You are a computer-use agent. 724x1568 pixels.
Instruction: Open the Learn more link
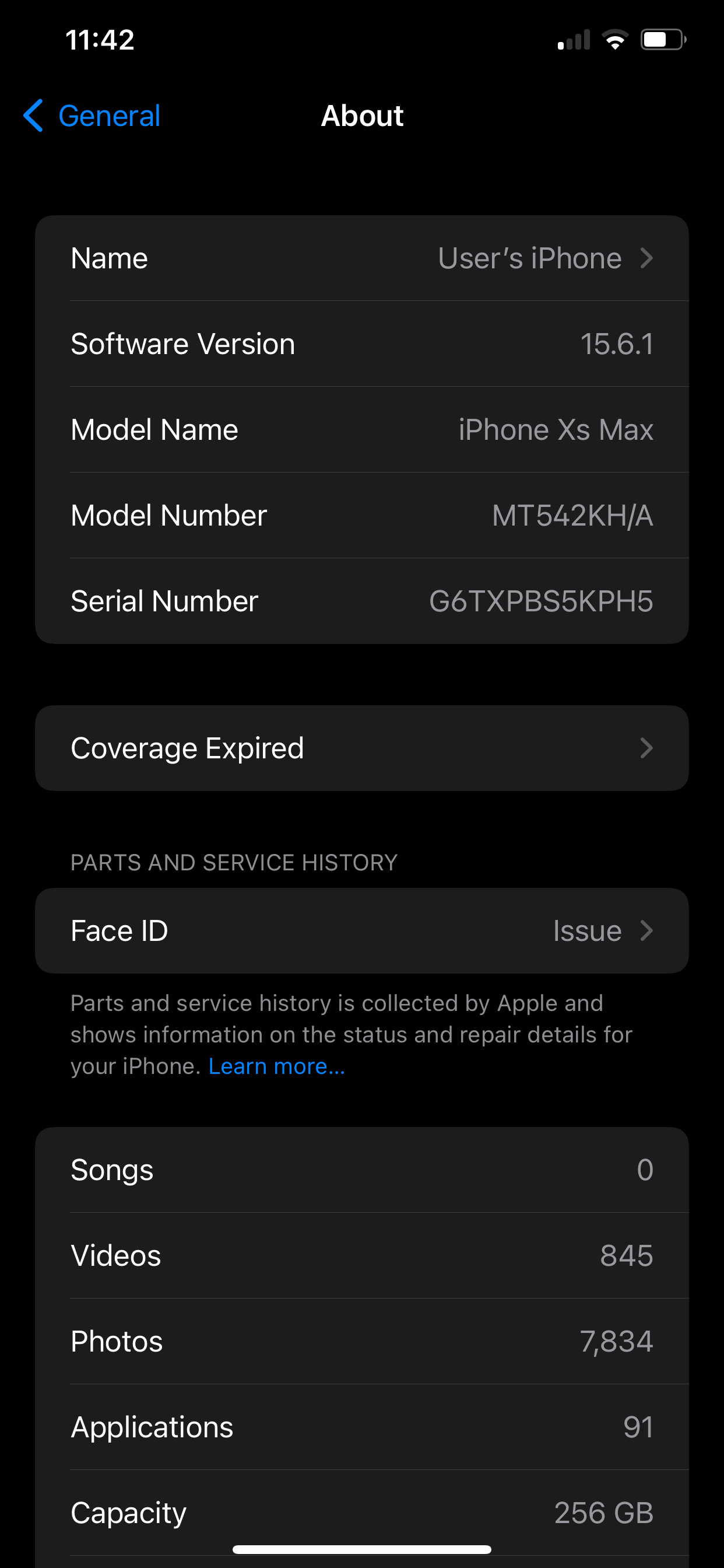point(277,1066)
